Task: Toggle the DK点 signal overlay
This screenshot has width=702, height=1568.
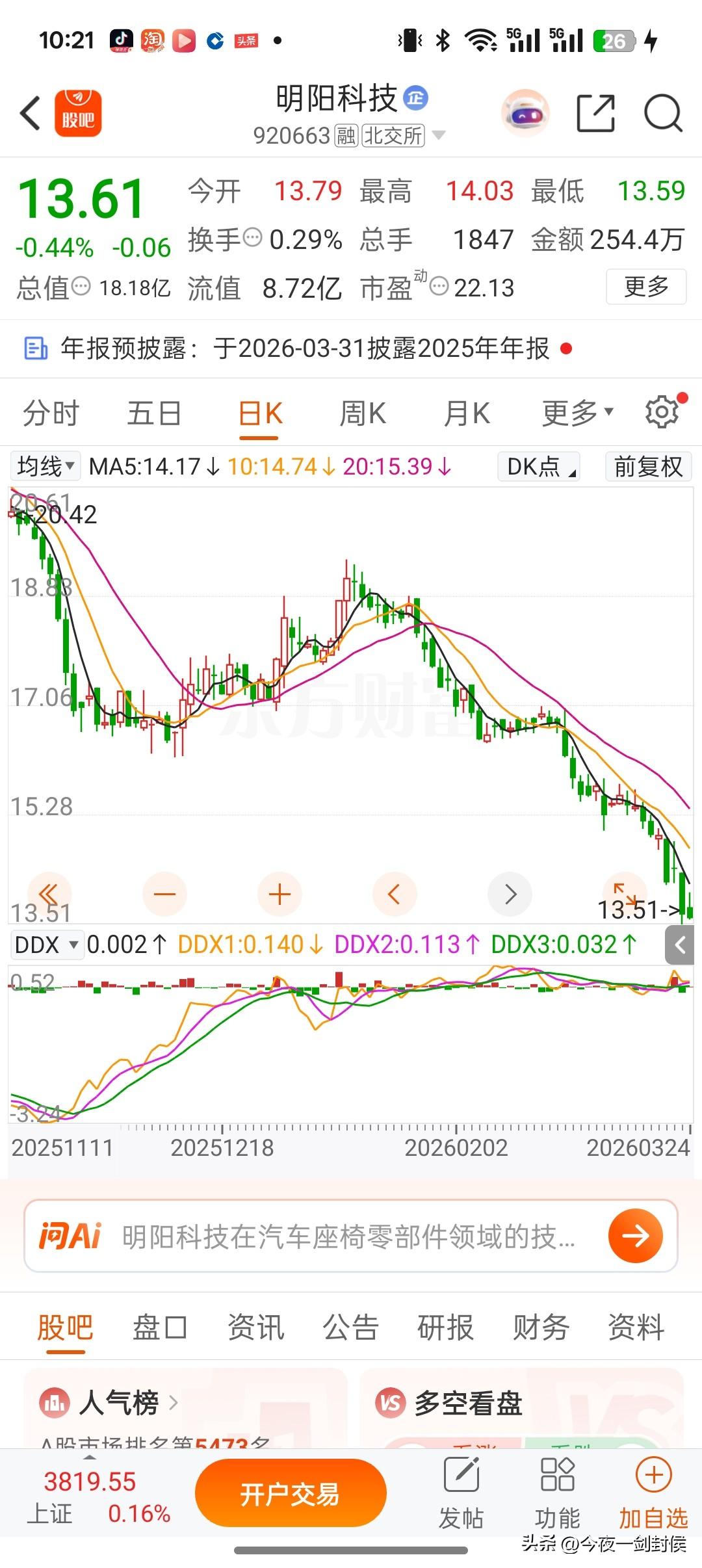Action: pos(538,467)
